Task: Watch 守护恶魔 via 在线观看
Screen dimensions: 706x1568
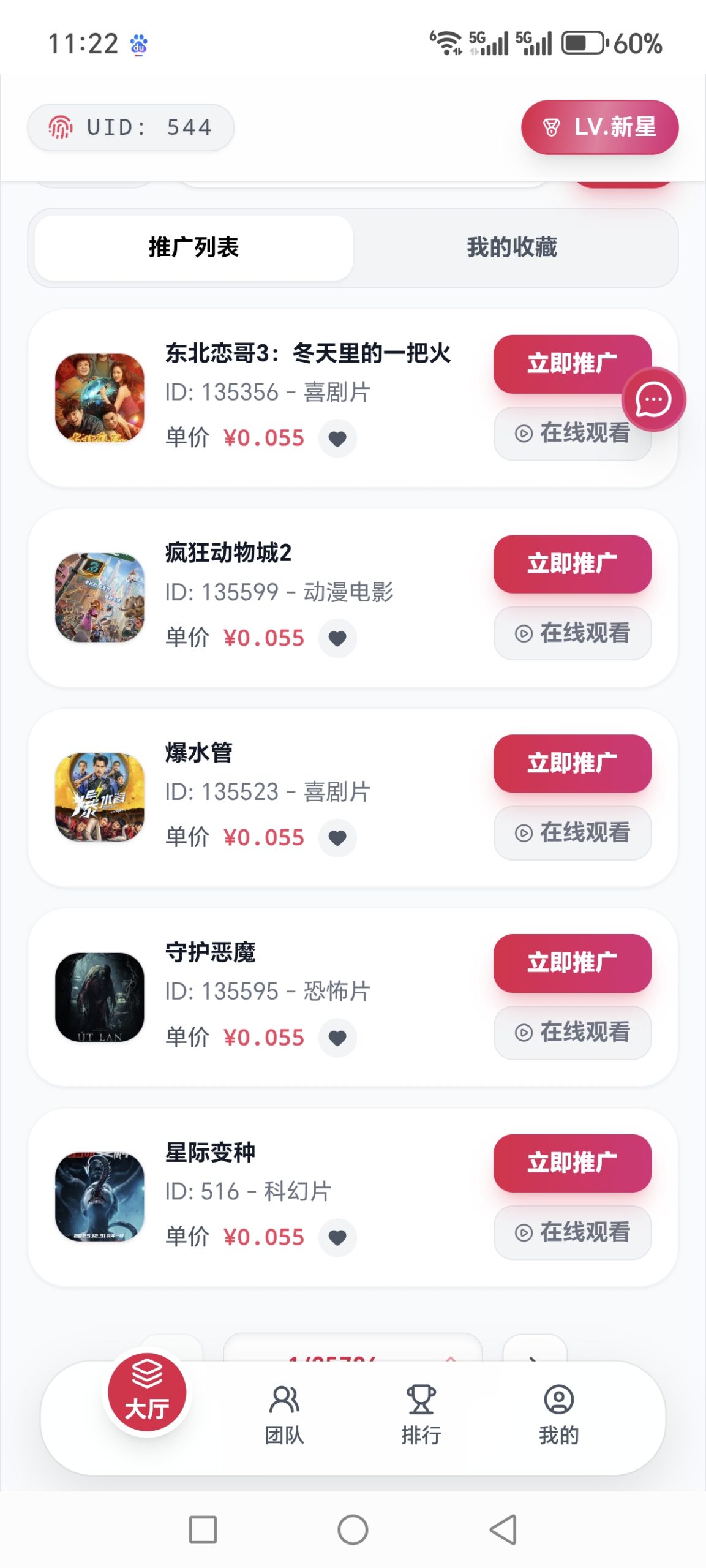Action: pos(572,1032)
